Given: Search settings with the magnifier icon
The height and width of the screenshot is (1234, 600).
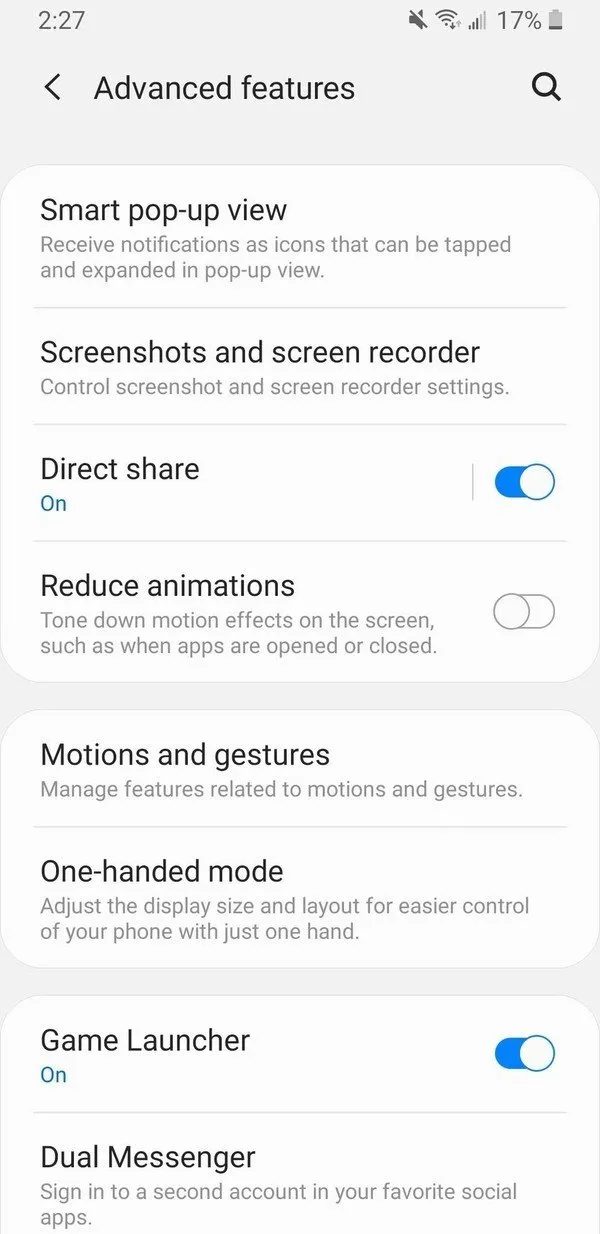Looking at the screenshot, I should pos(546,88).
